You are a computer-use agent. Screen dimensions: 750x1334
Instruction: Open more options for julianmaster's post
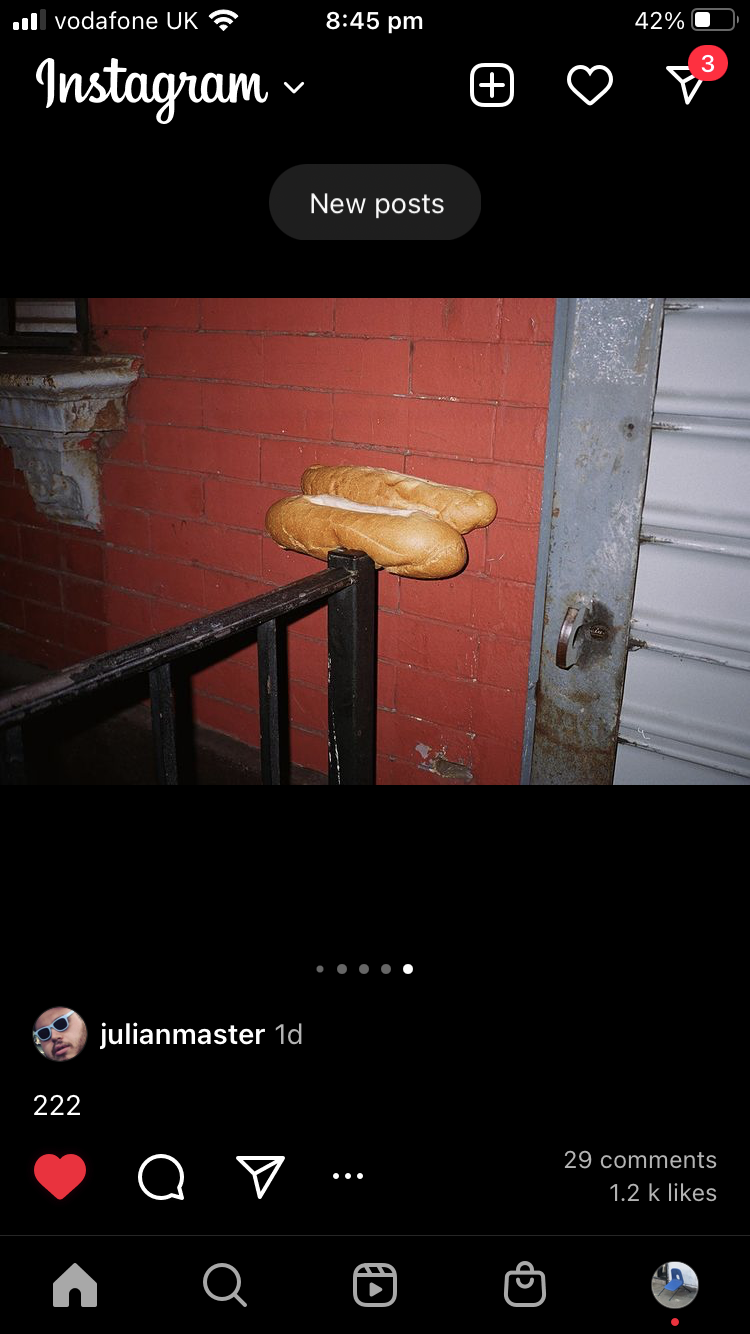(x=347, y=1176)
